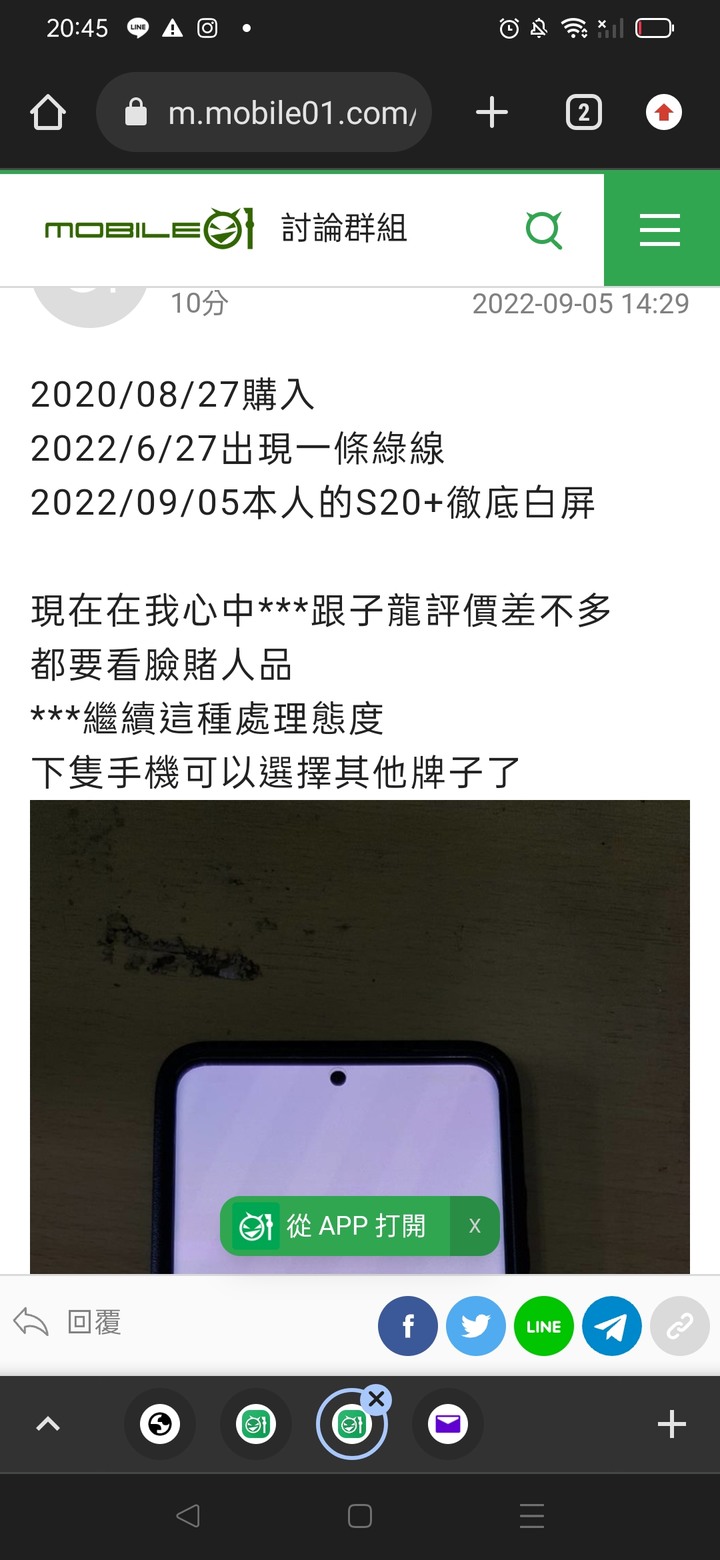The width and height of the screenshot is (720, 1560).
Task: View the open tabs switcher
Action: (583, 113)
